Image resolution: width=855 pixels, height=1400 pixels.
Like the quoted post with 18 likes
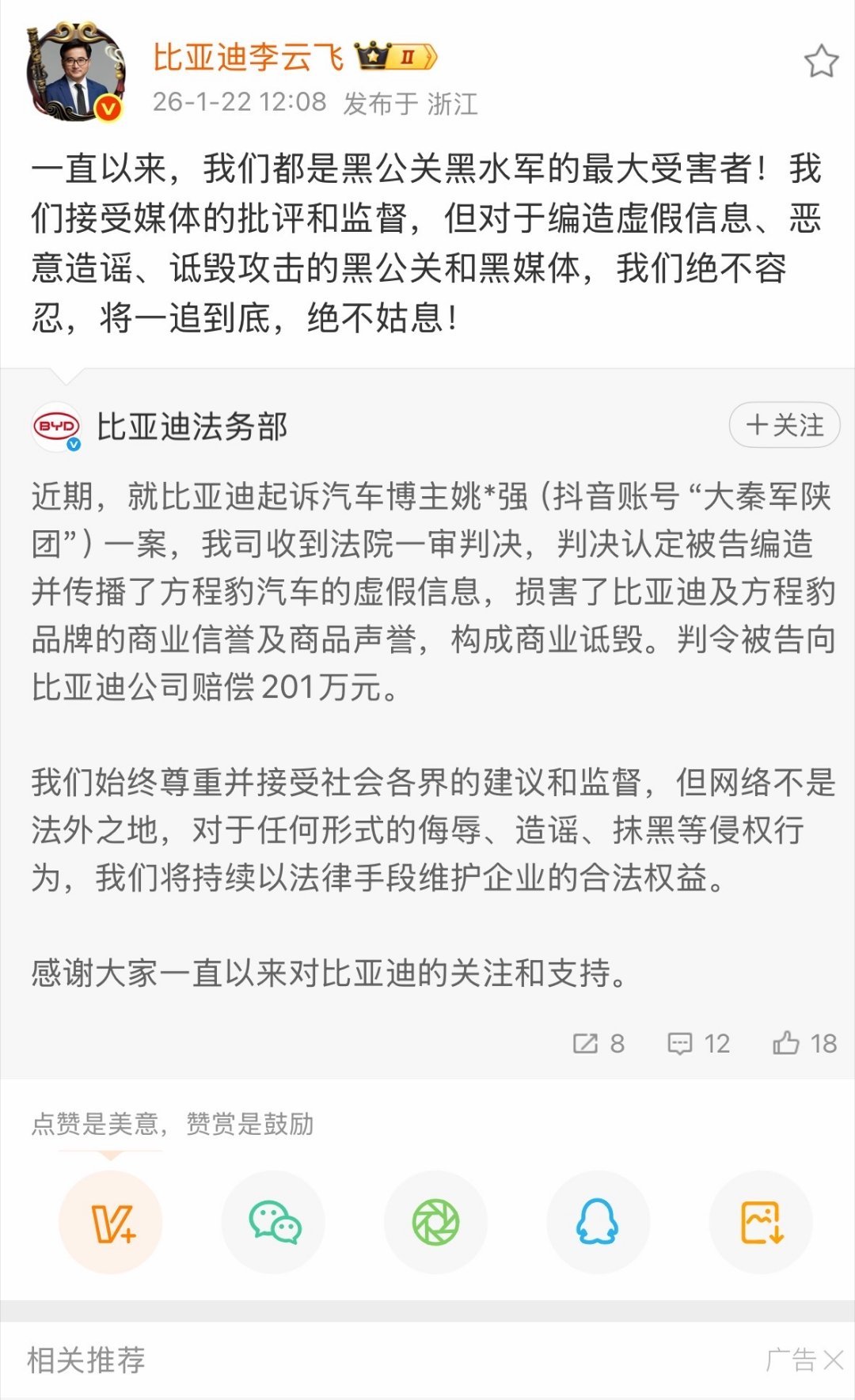tap(804, 1043)
